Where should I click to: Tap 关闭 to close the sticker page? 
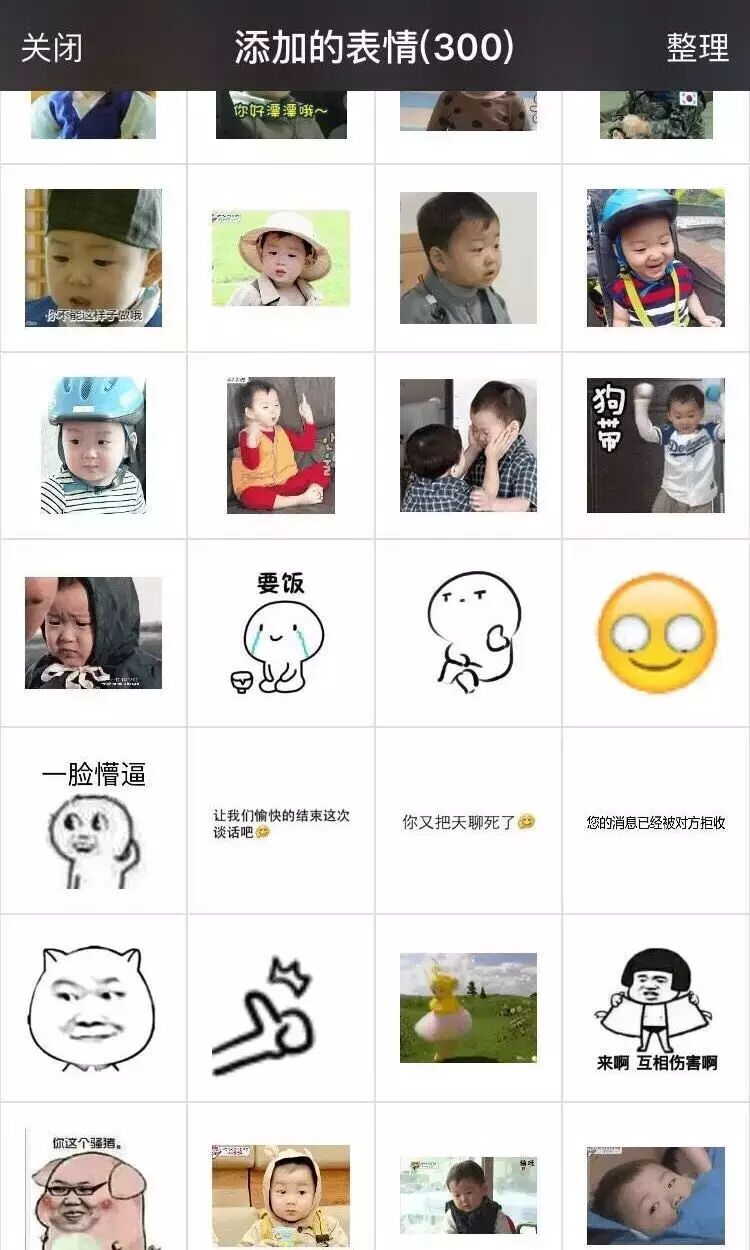52,47
